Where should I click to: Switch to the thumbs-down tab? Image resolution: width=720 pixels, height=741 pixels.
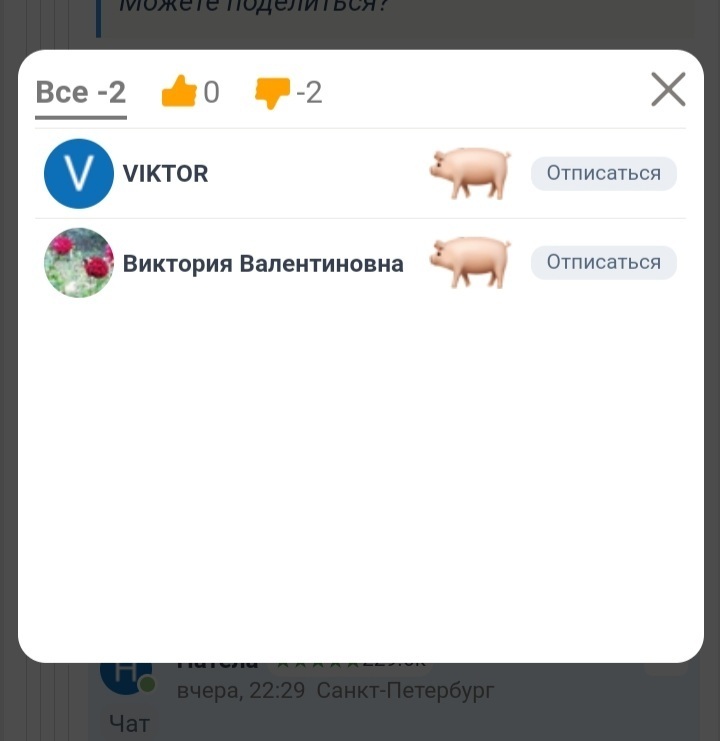point(288,93)
